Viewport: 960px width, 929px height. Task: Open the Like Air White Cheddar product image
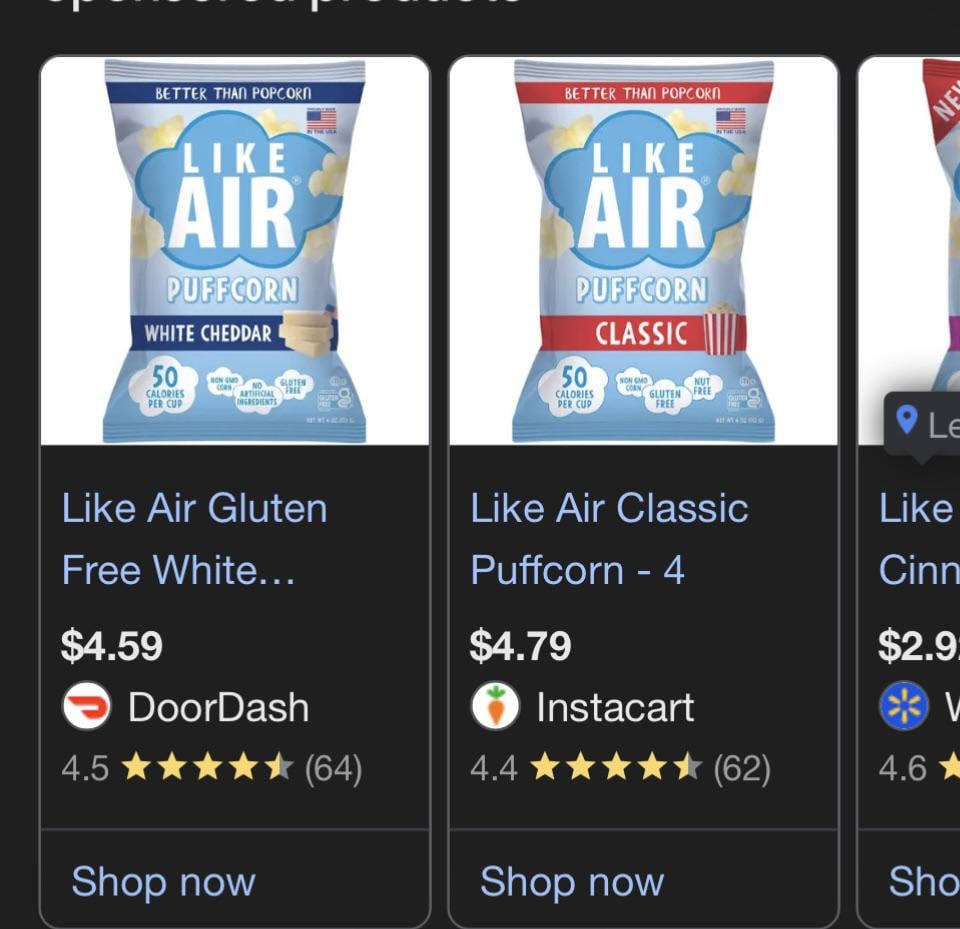pos(235,250)
